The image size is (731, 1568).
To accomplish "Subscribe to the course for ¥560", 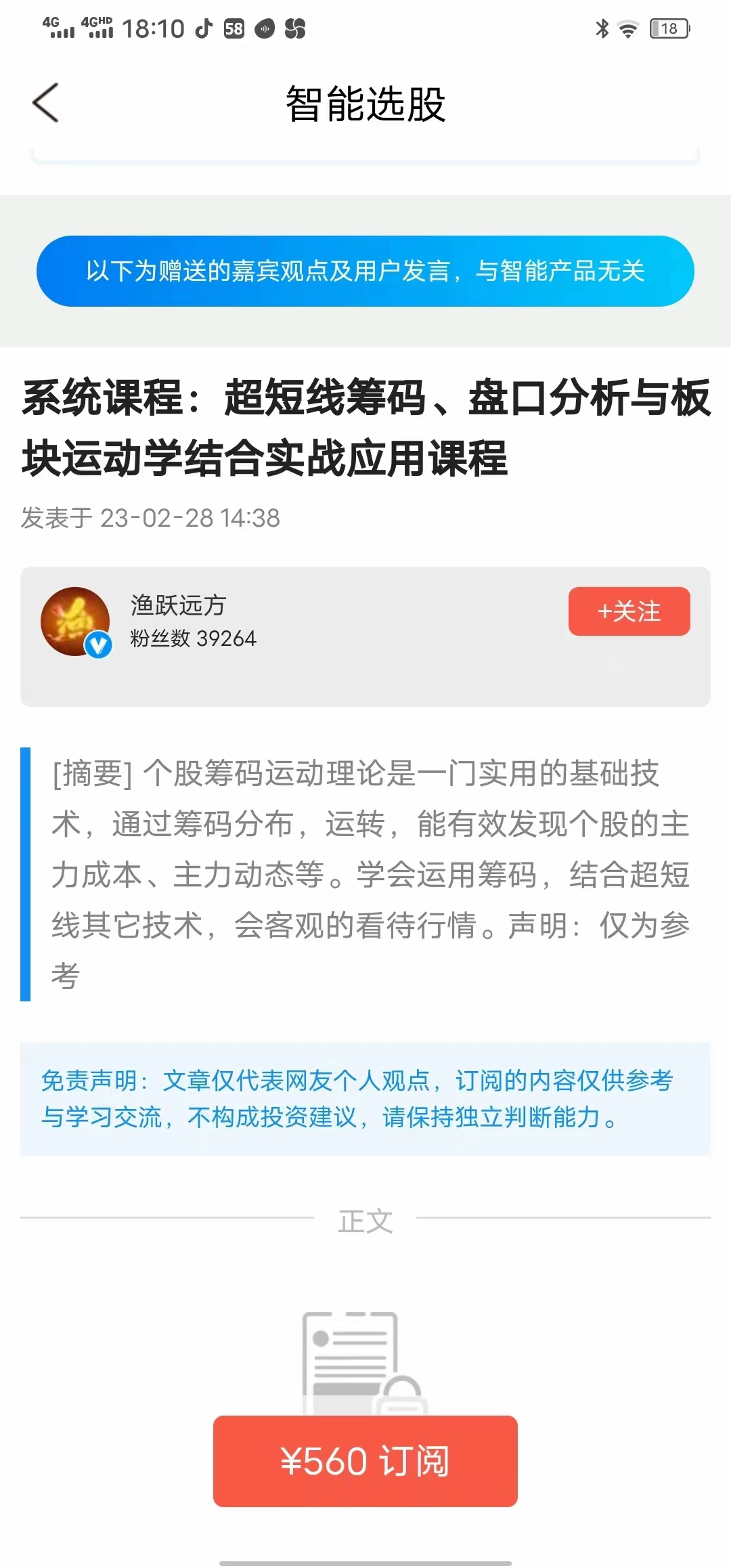I will click(x=365, y=1460).
